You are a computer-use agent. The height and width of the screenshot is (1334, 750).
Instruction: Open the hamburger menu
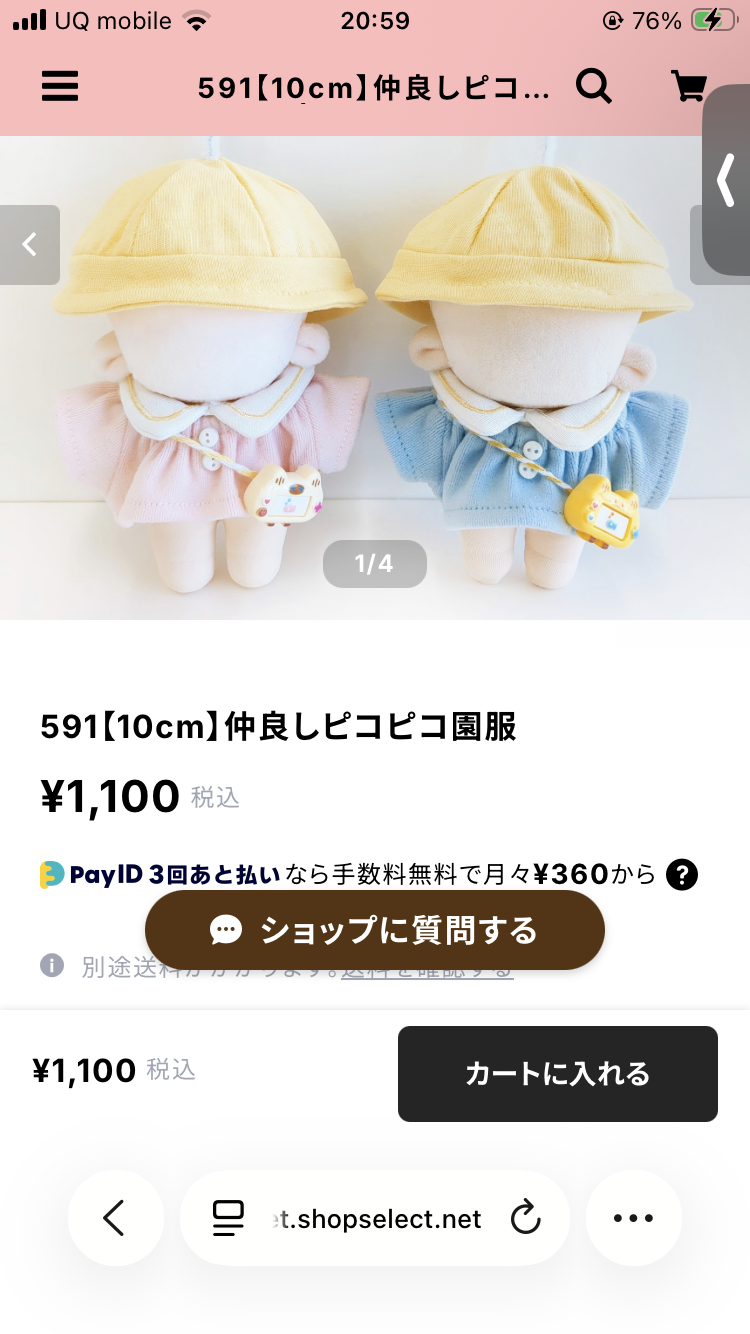pyautogui.click(x=60, y=88)
